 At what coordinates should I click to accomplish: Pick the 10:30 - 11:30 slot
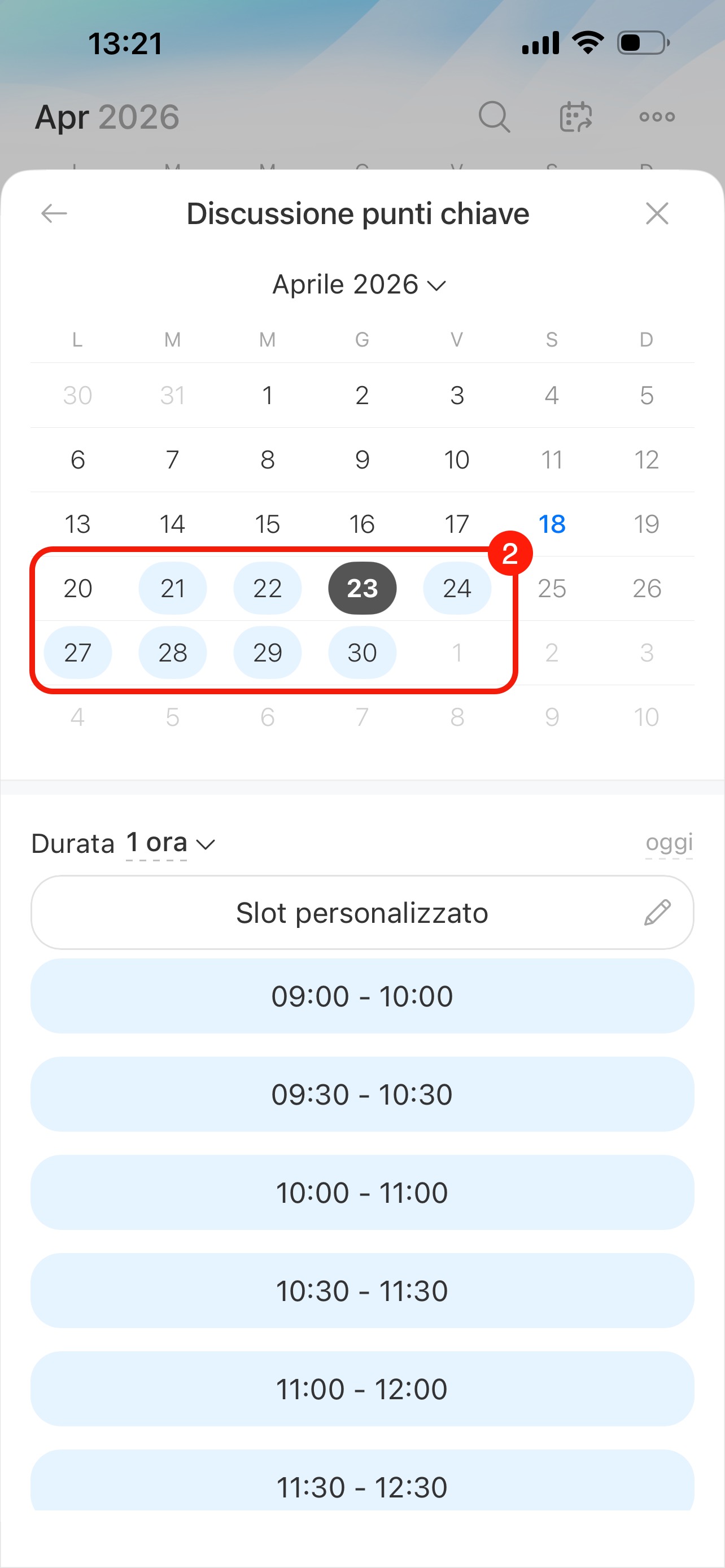tap(362, 1291)
